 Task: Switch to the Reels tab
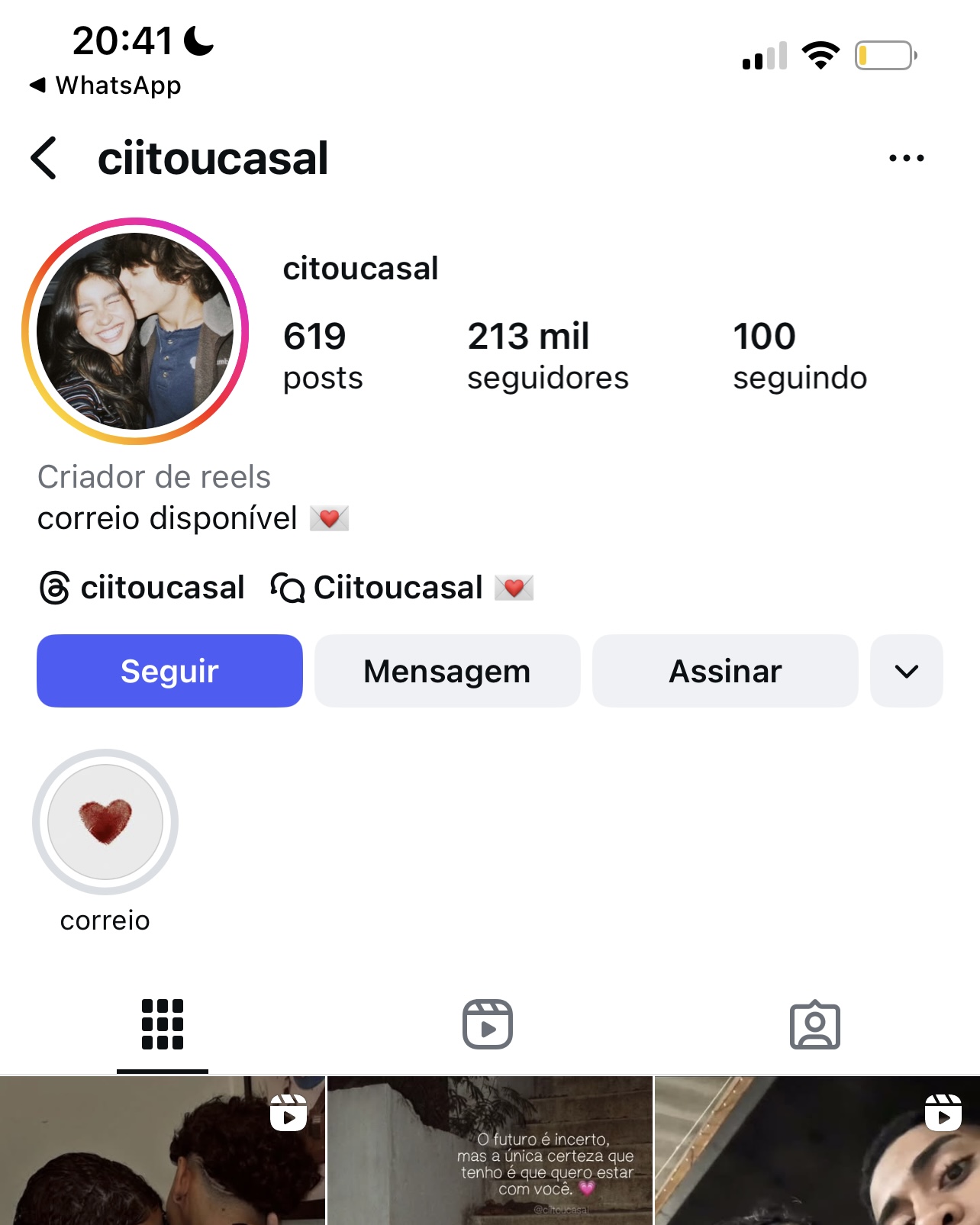tap(488, 1024)
